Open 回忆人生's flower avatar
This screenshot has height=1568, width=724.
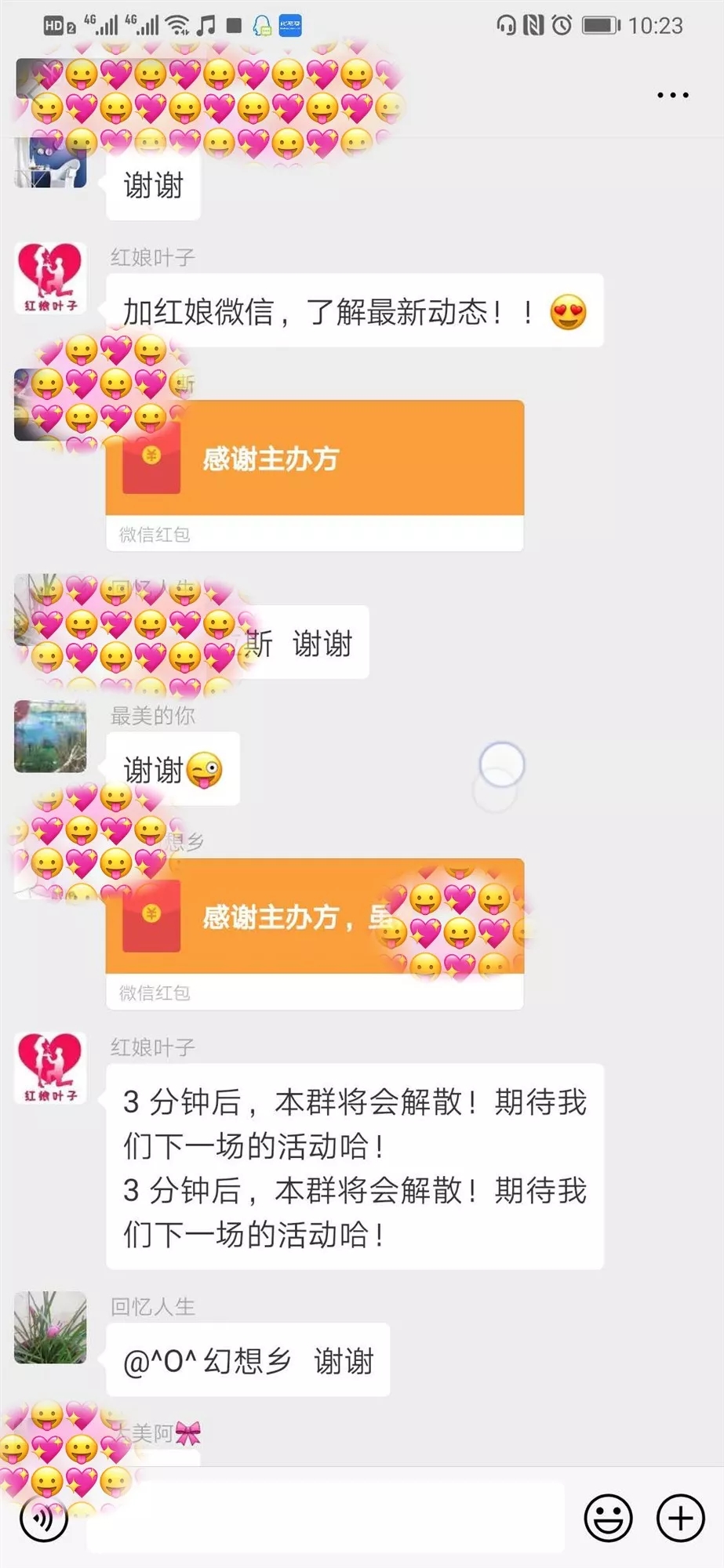point(50,1327)
